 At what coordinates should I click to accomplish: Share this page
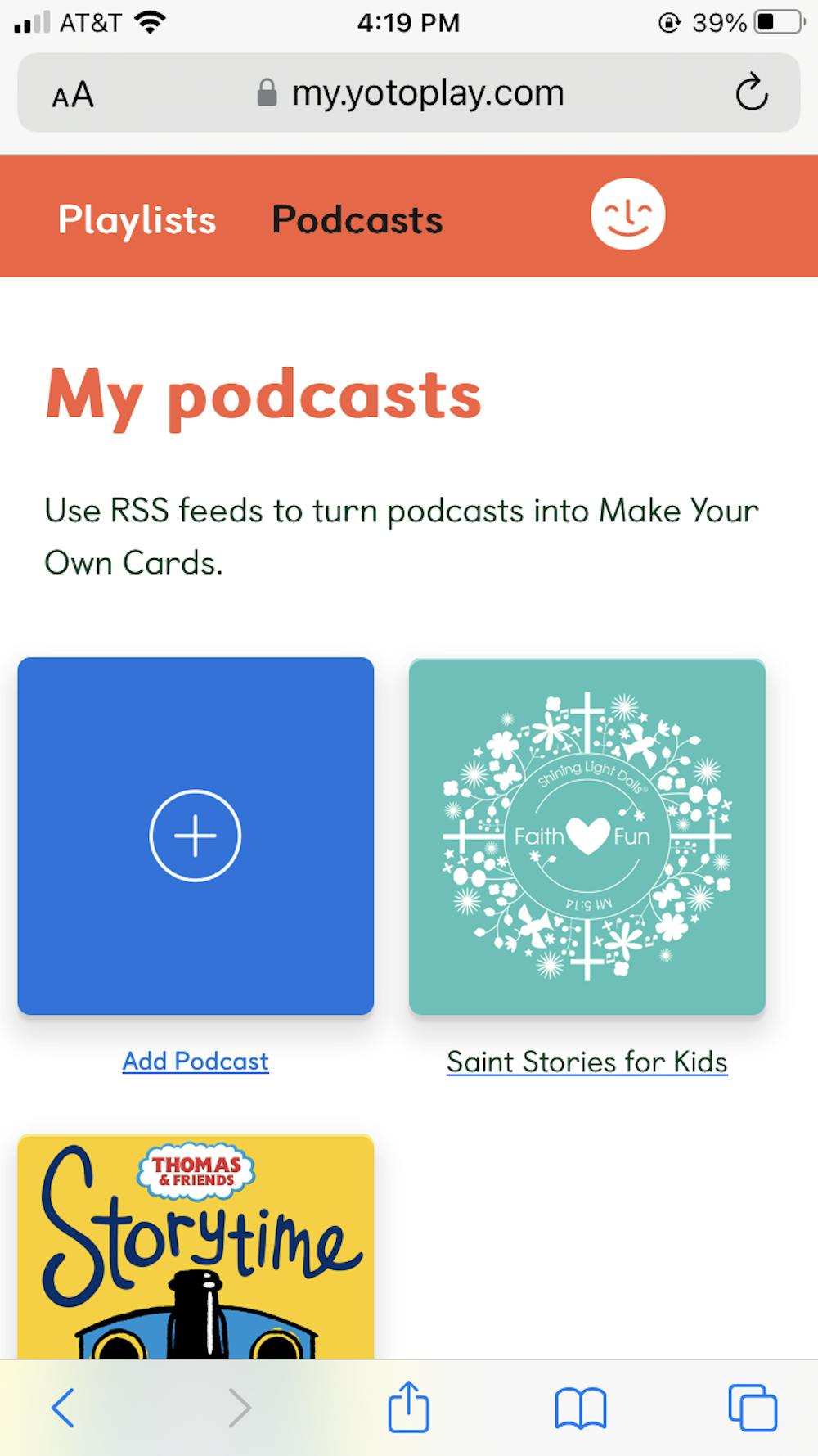coord(408,1407)
